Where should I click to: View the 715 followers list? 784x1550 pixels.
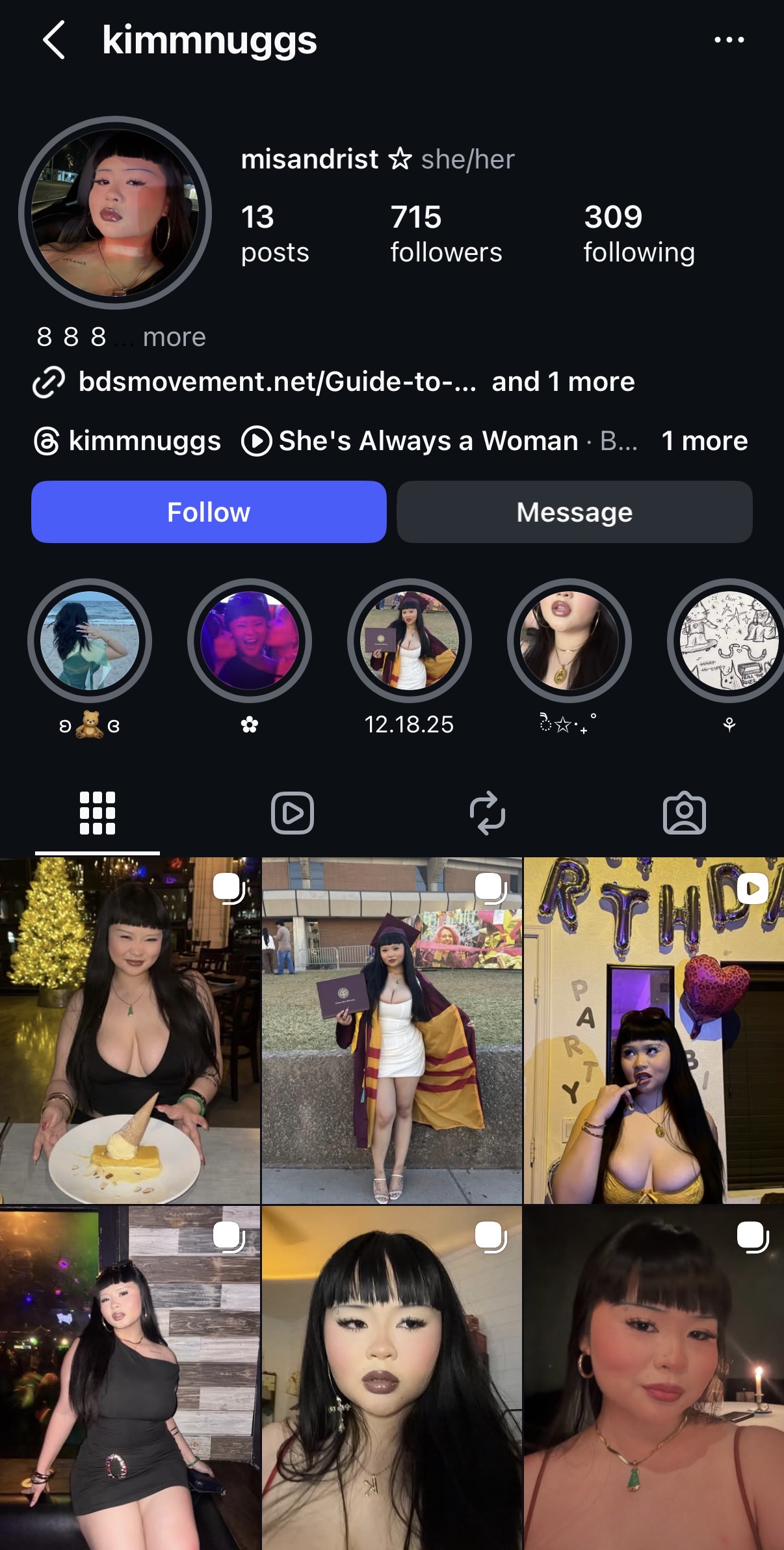tap(445, 234)
